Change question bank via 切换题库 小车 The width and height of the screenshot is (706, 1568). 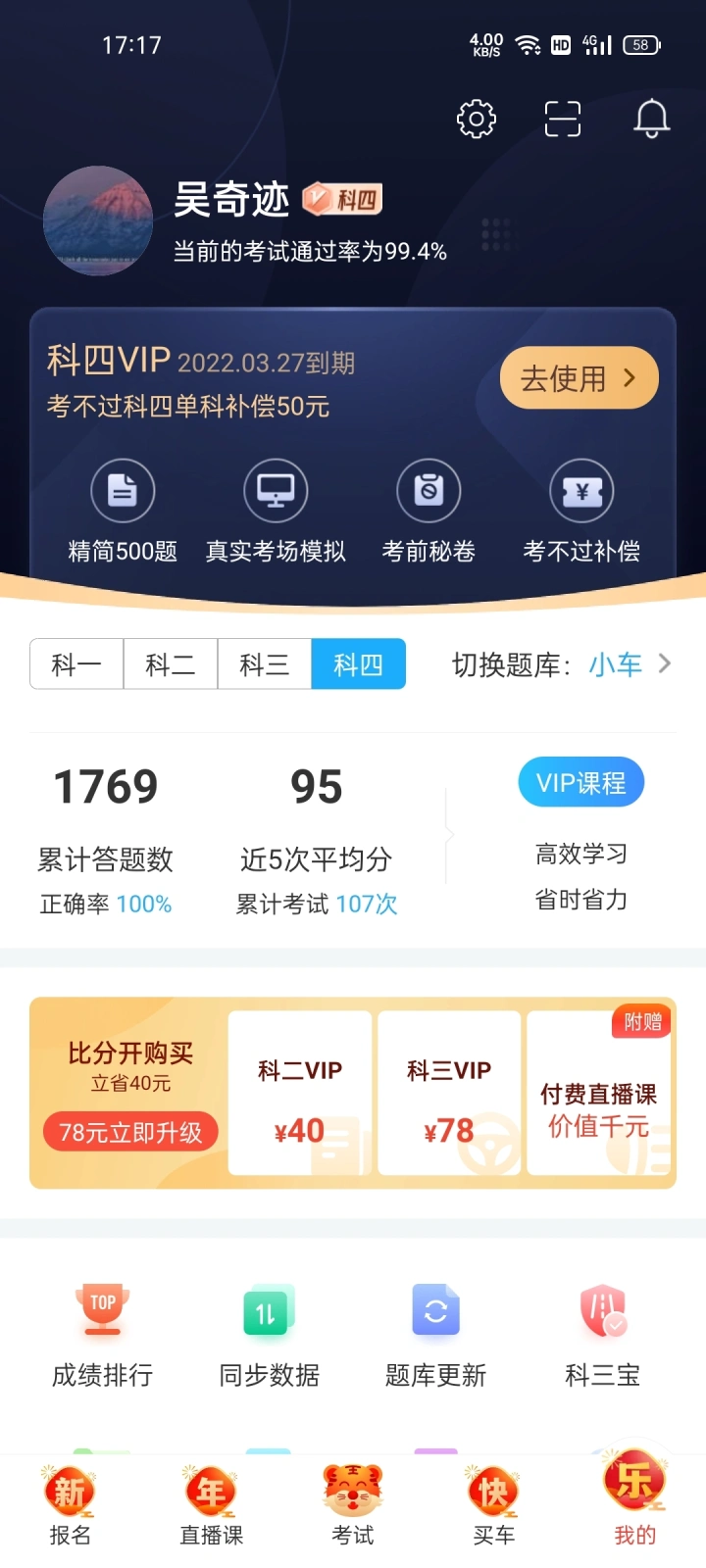tap(562, 664)
